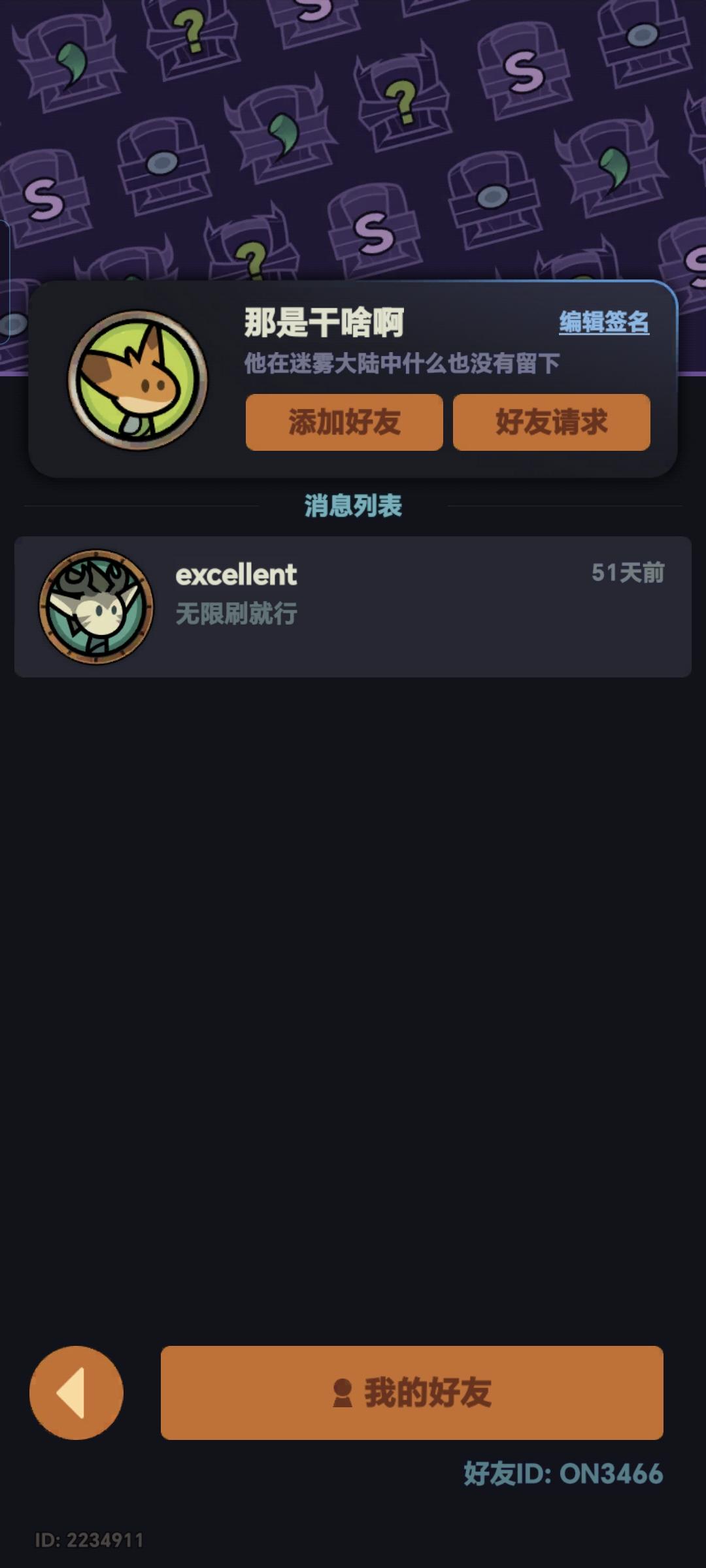Click the 51天前 timestamp

pyautogui.click(x=628, y=573)
